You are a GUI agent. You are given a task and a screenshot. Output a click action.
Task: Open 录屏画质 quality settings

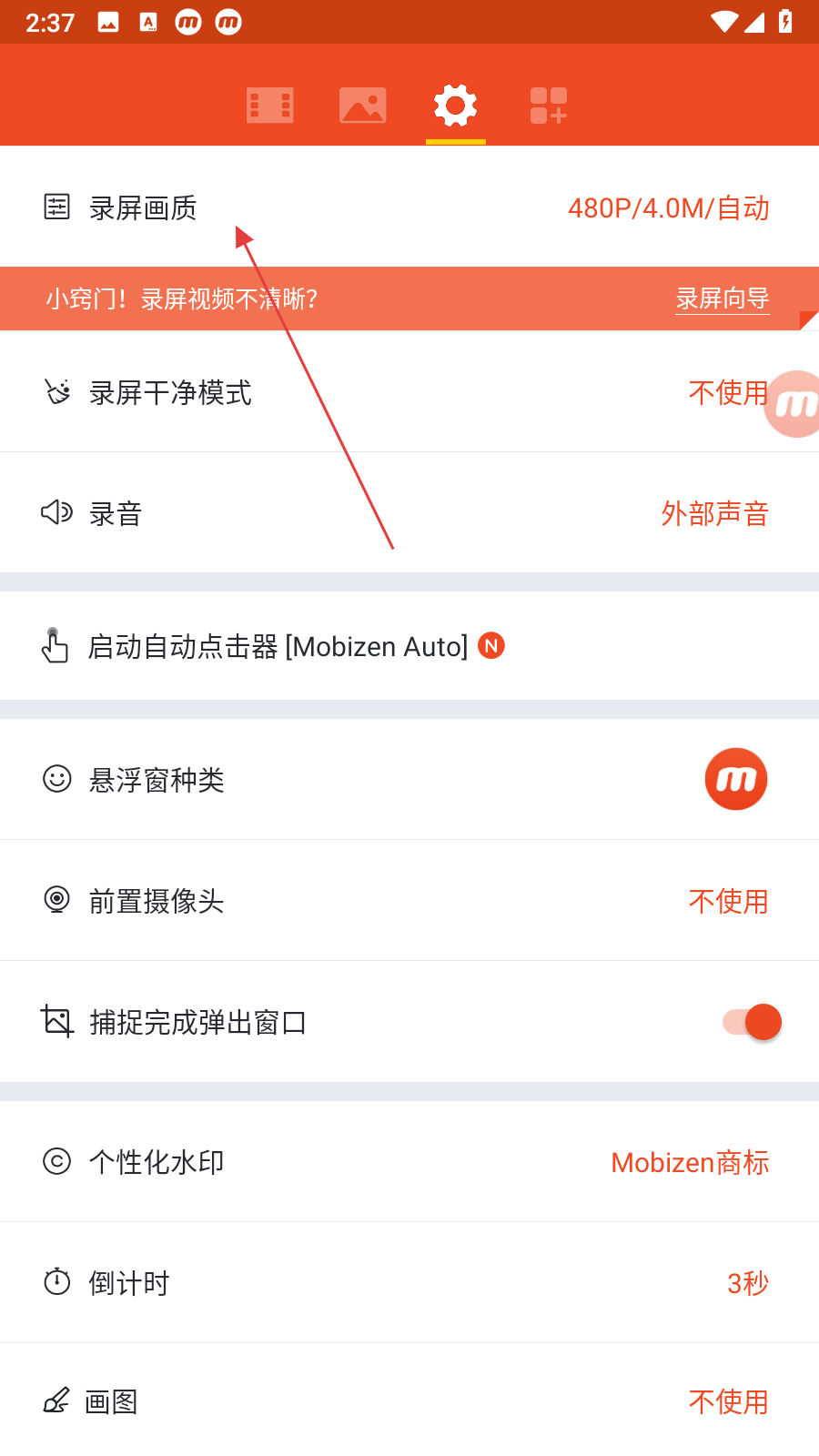click(409, 207)
